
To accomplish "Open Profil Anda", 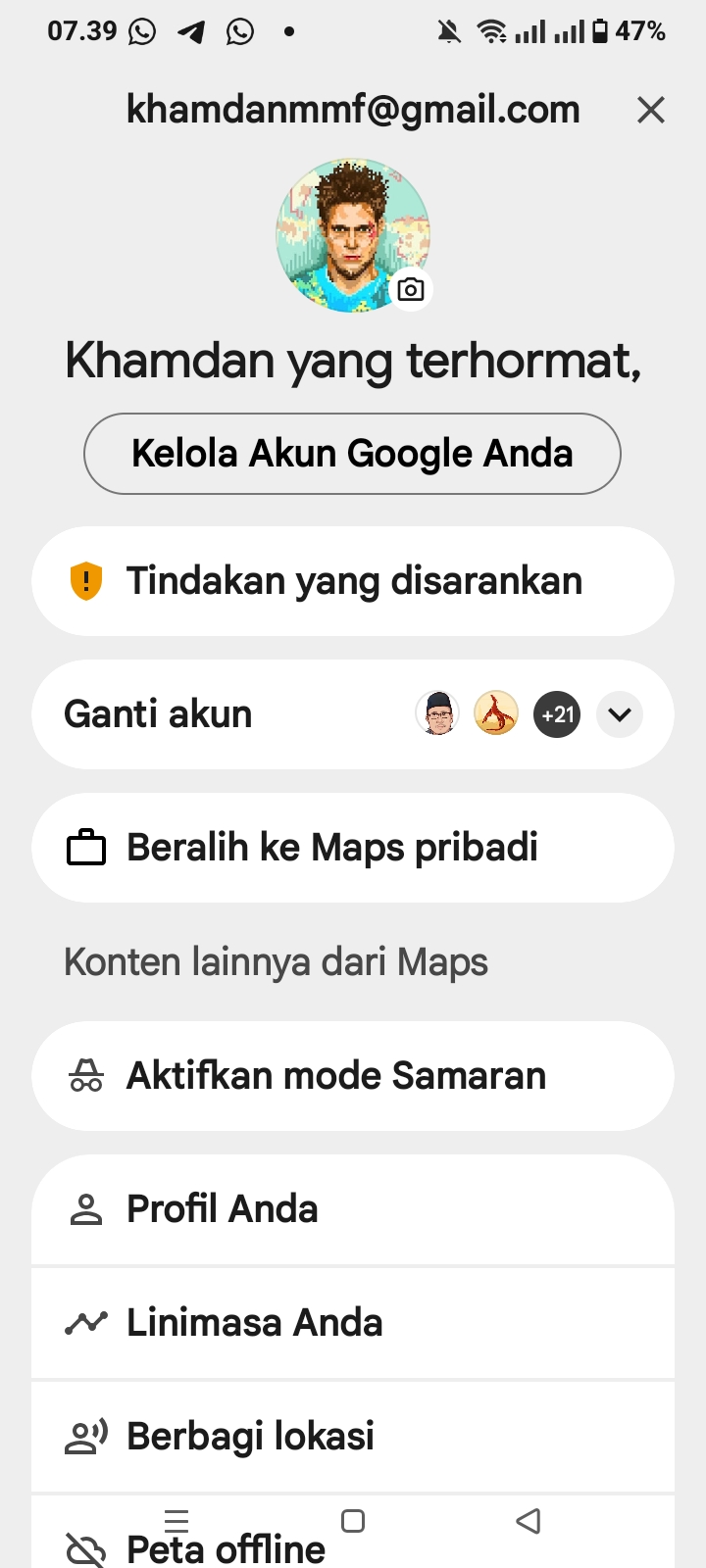I will pos(352,1209).
